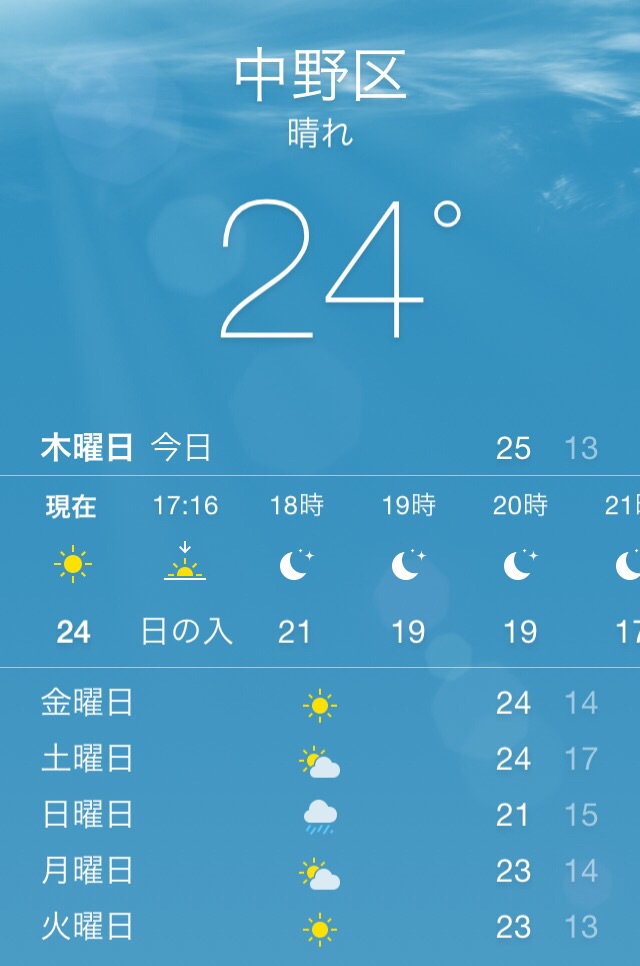Tap the 24° temperature to show weather details
This screenshot has width=640, height=966.
pos(330,270)
